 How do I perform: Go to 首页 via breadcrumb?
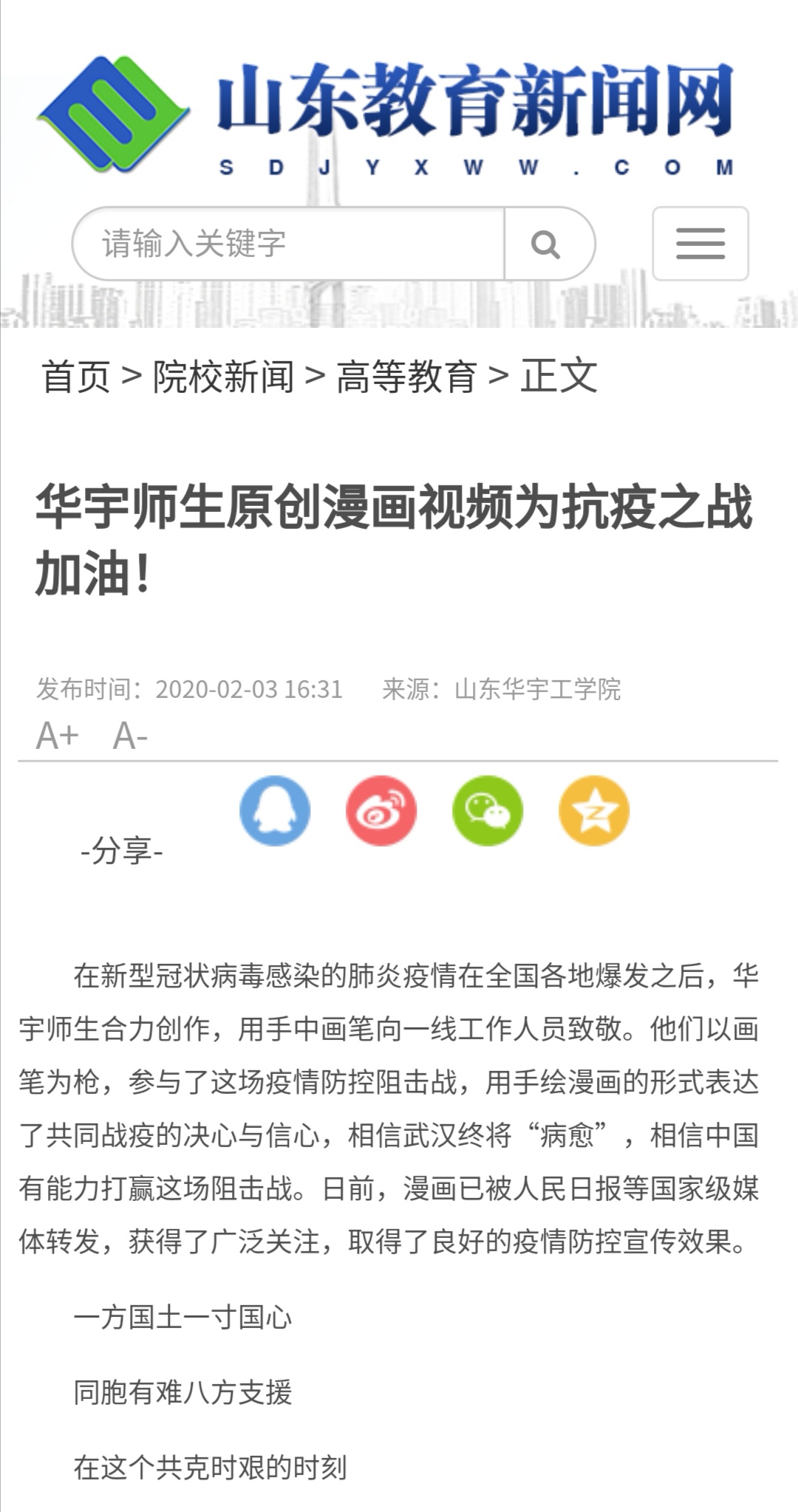(x=75, y=377)
